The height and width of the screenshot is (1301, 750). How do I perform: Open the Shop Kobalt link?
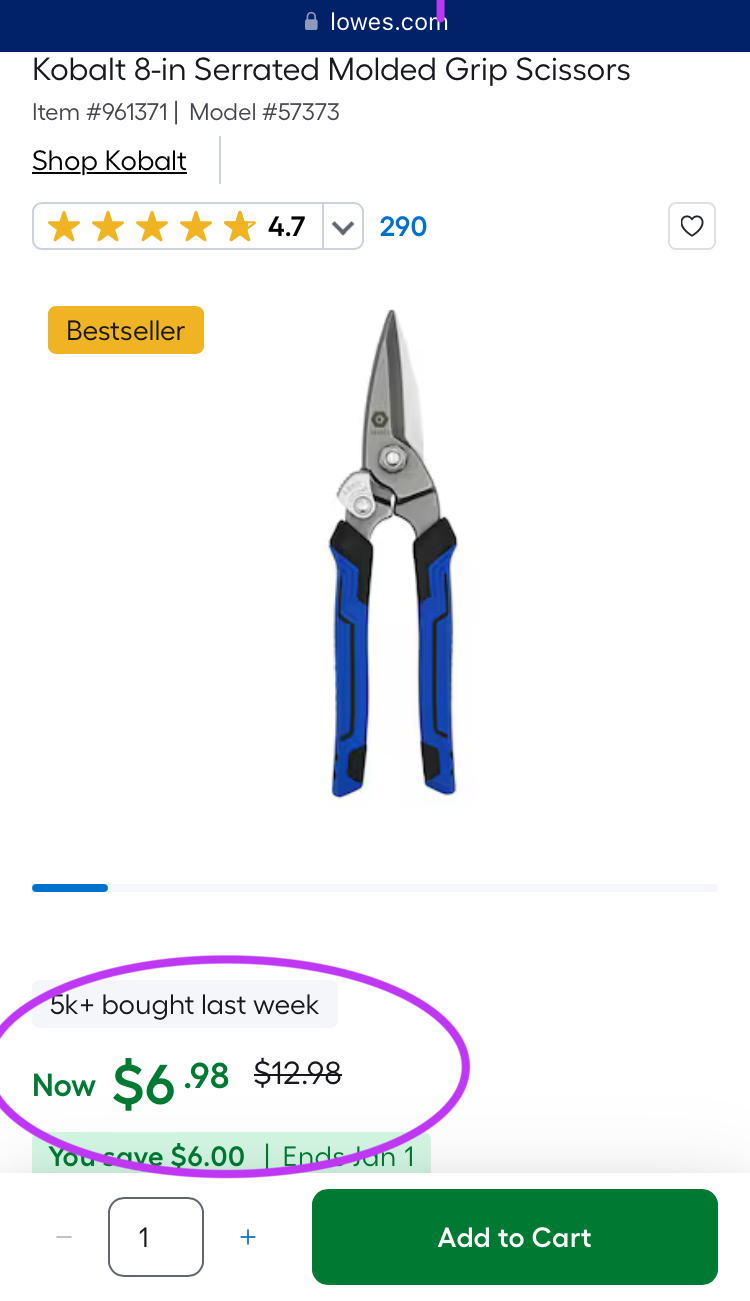coord(109,160)
